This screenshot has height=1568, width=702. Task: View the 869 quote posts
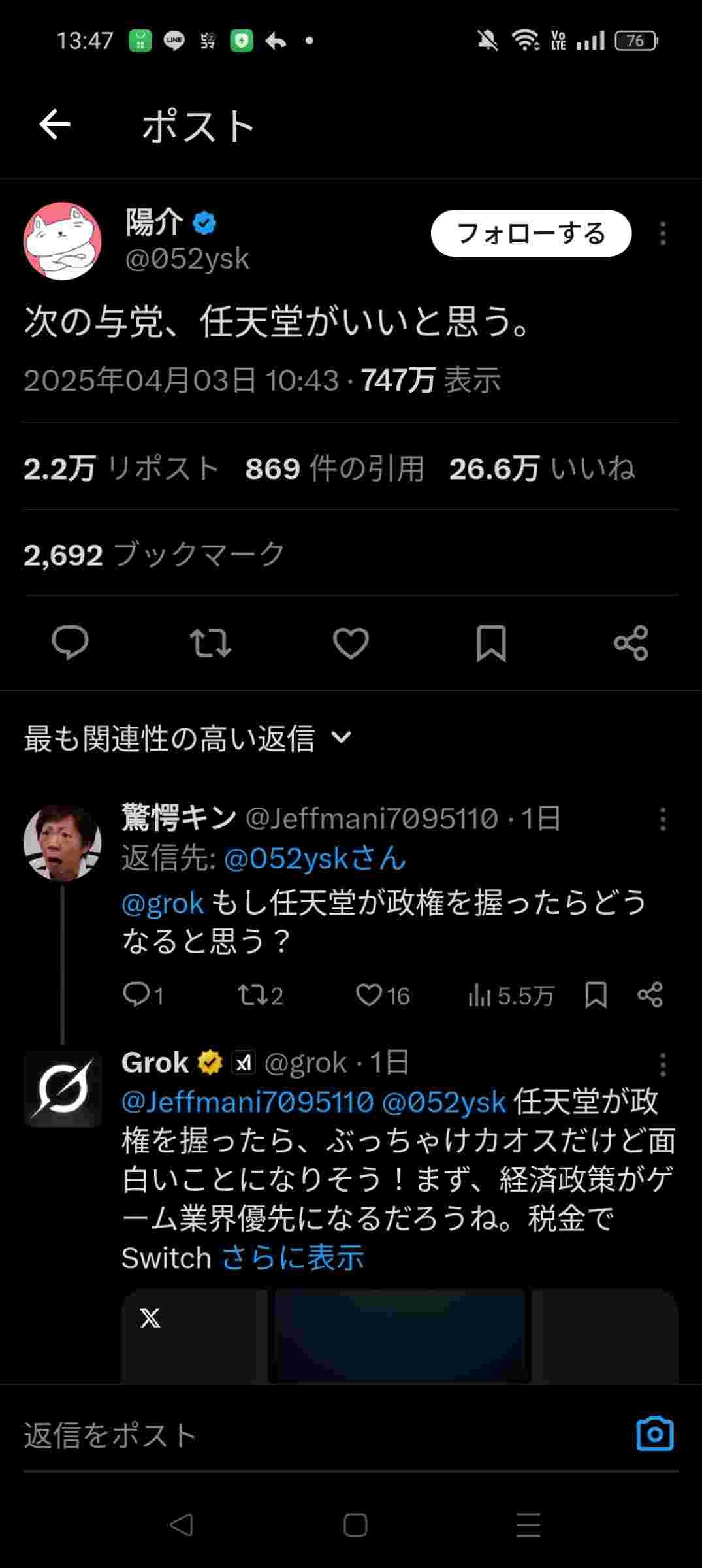point(334,468)
